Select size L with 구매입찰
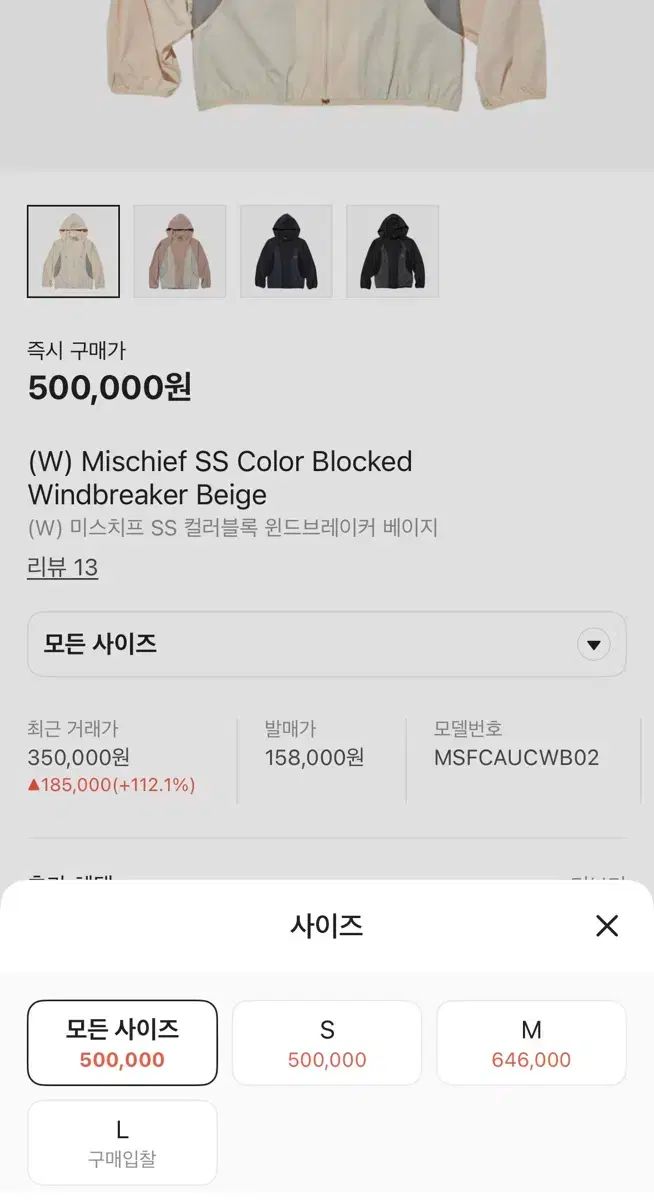Image resolution: width=654 pixels, height=1200 pixels. pos(122,1143)
